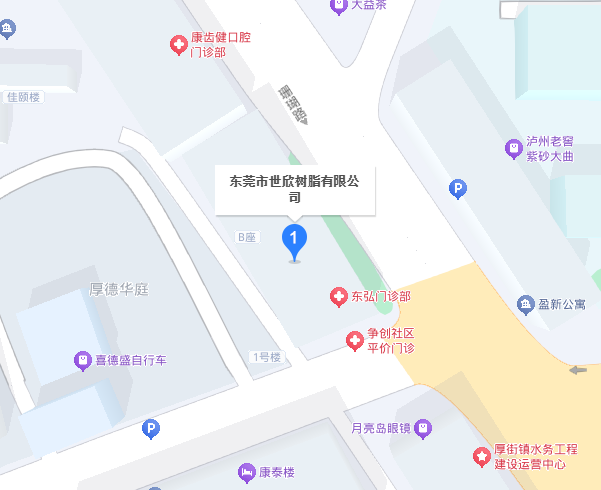Tap the blue location marker numbered 1
This screenshot has height=490, width=601.
[294, 238]
